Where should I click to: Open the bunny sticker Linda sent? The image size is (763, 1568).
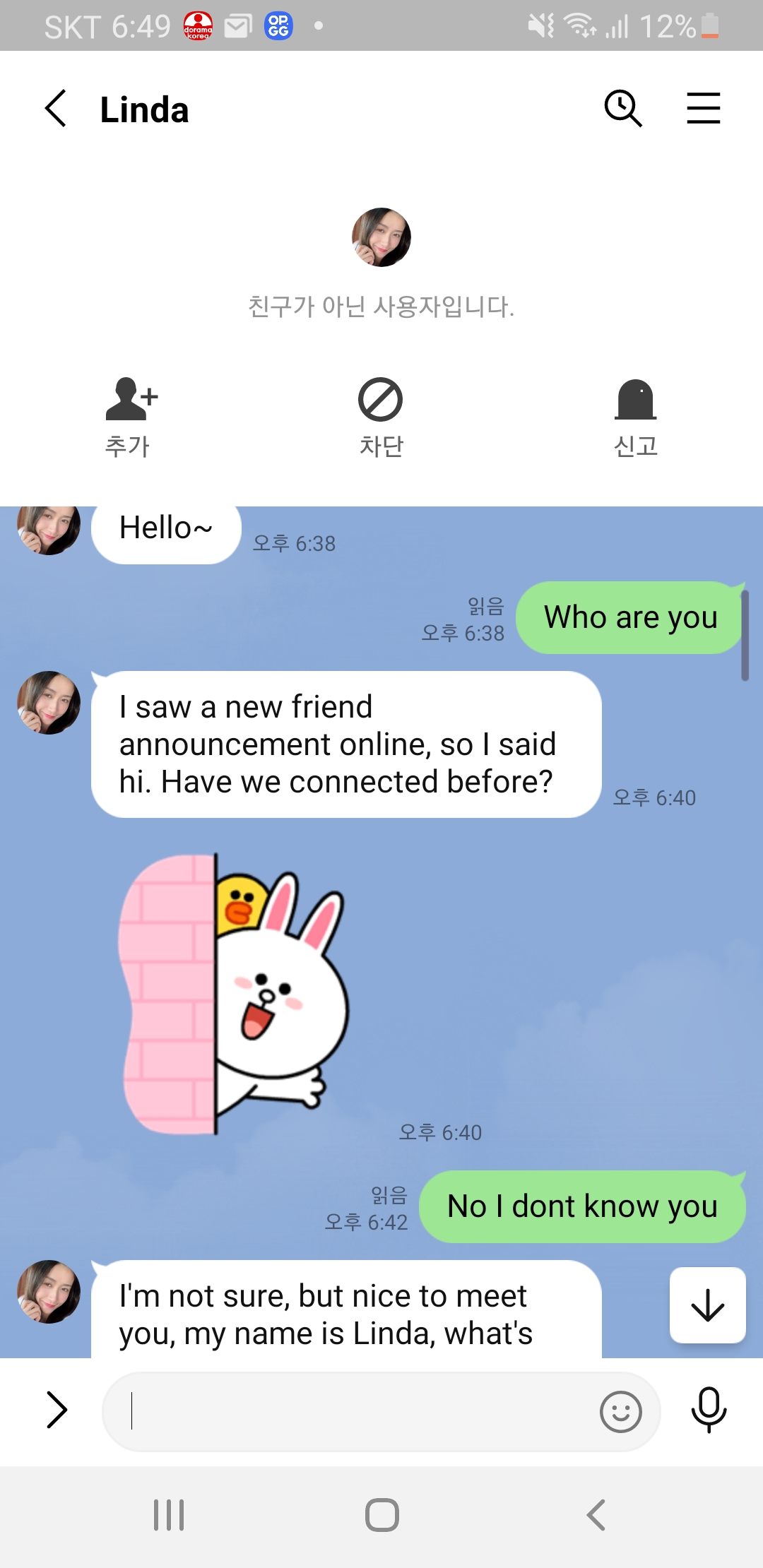pos(233,994)
